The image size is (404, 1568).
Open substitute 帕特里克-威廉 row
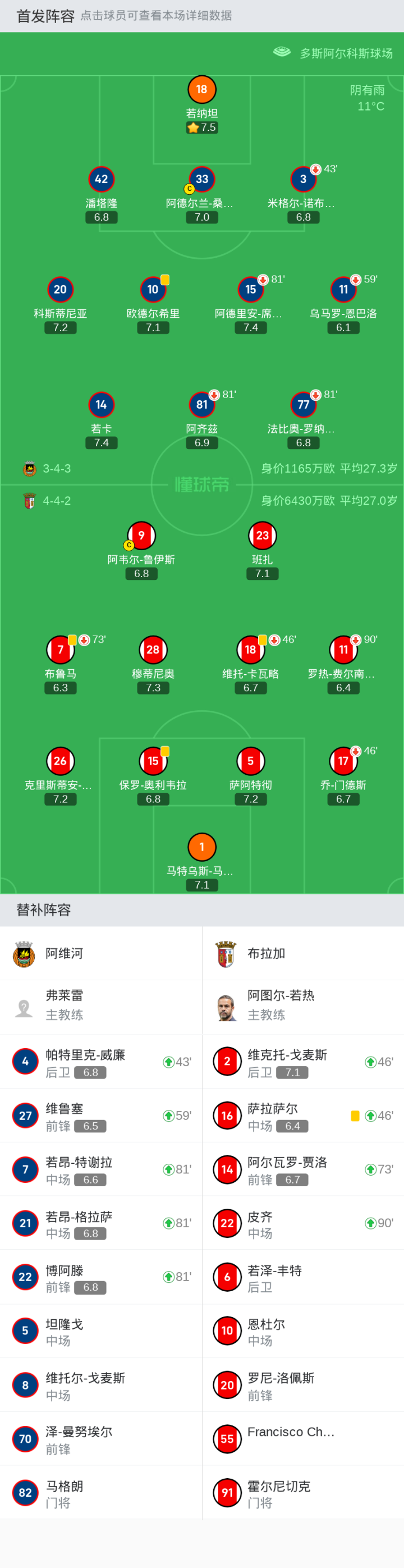tap(101, 1062)
